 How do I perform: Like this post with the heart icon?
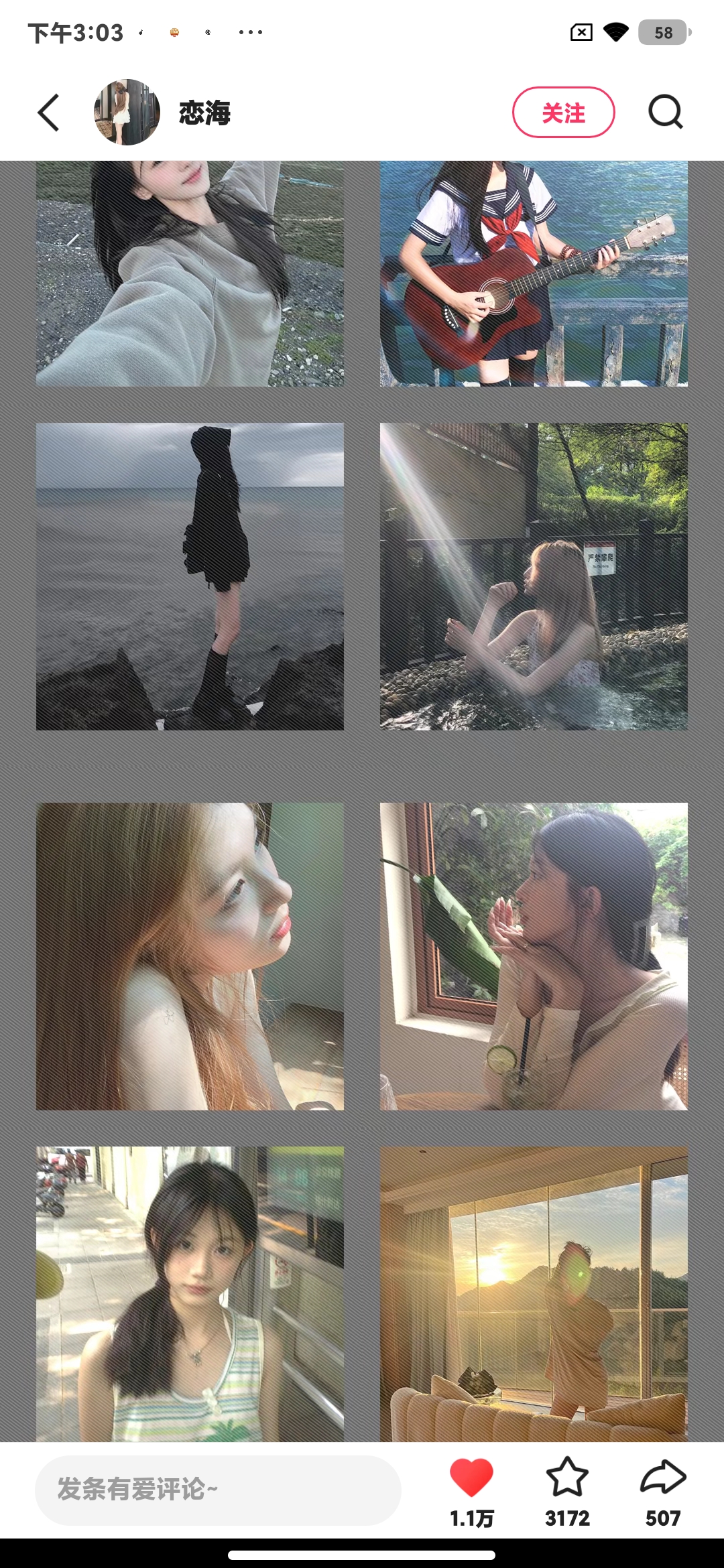pyautogui.click(x=471, y=1478)
